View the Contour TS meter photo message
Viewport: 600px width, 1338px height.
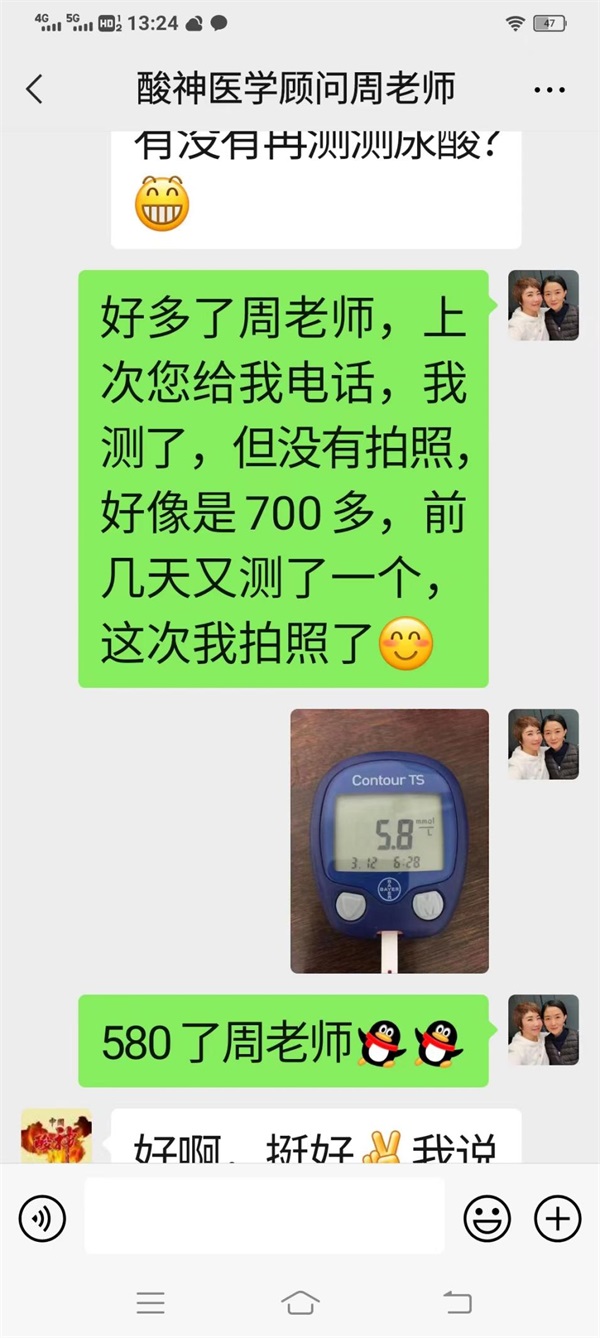pyautogui.click(x=389, y=841)
